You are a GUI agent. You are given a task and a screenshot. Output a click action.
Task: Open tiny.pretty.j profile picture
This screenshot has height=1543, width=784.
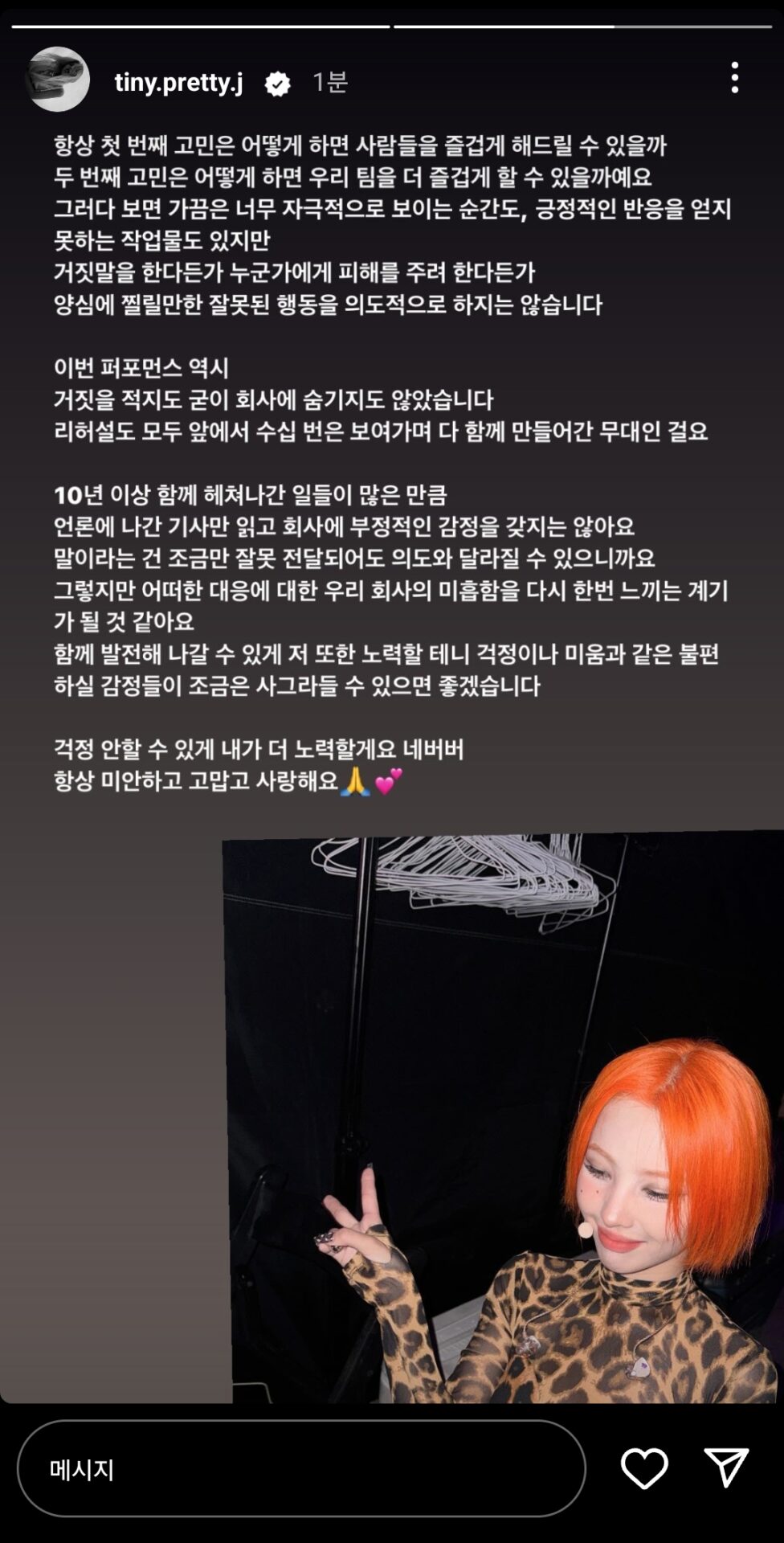point(56,80)
